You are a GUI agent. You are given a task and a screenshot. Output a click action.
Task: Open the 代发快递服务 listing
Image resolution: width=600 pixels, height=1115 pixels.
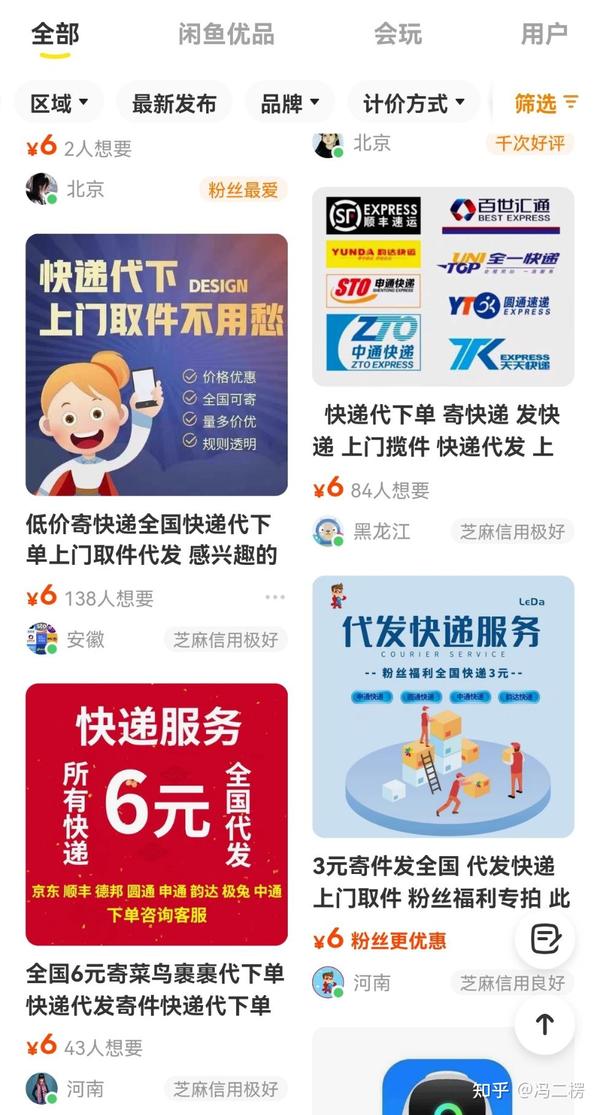point(443,706)
